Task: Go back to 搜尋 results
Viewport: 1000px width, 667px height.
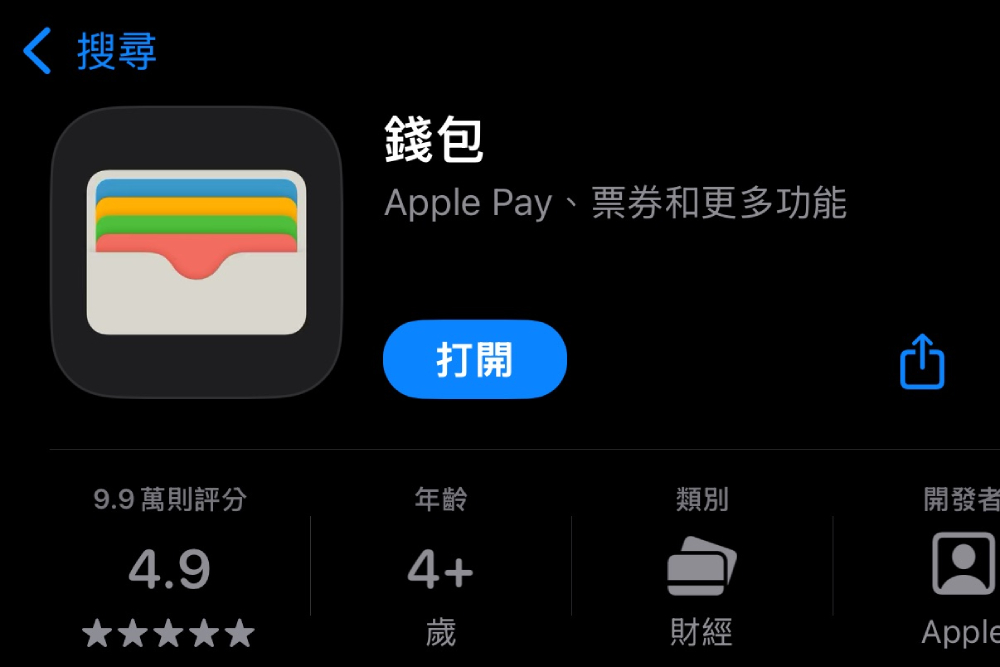Action: pos(90,51)
